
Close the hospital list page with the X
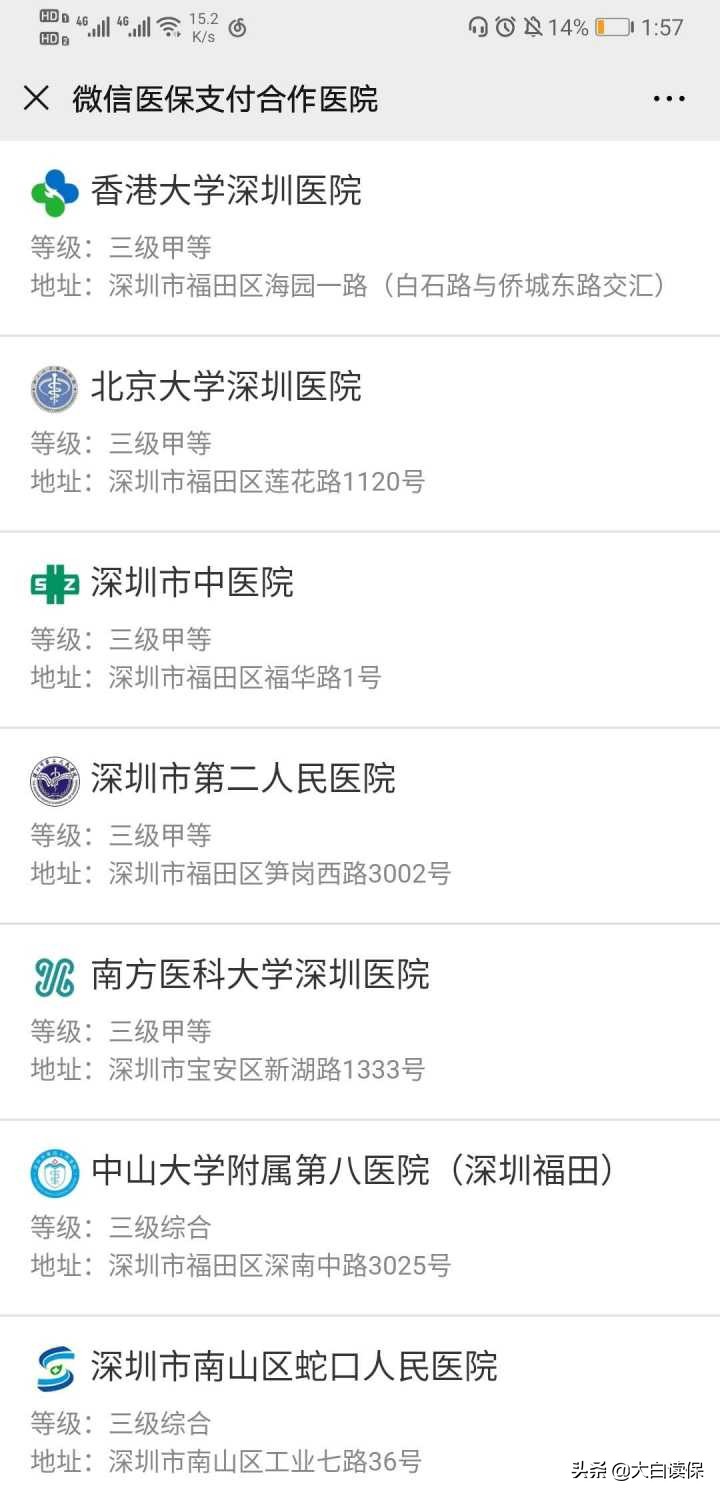coord(36,98)
